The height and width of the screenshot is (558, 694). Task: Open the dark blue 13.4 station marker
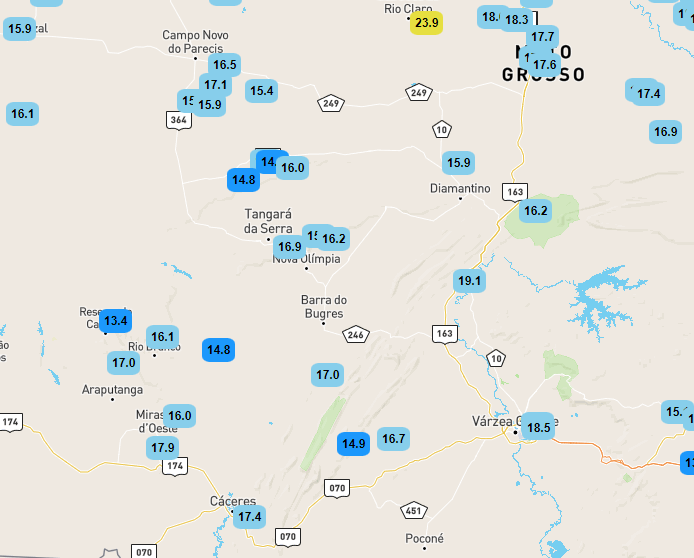pyautogui.click(x=116, y=321)
